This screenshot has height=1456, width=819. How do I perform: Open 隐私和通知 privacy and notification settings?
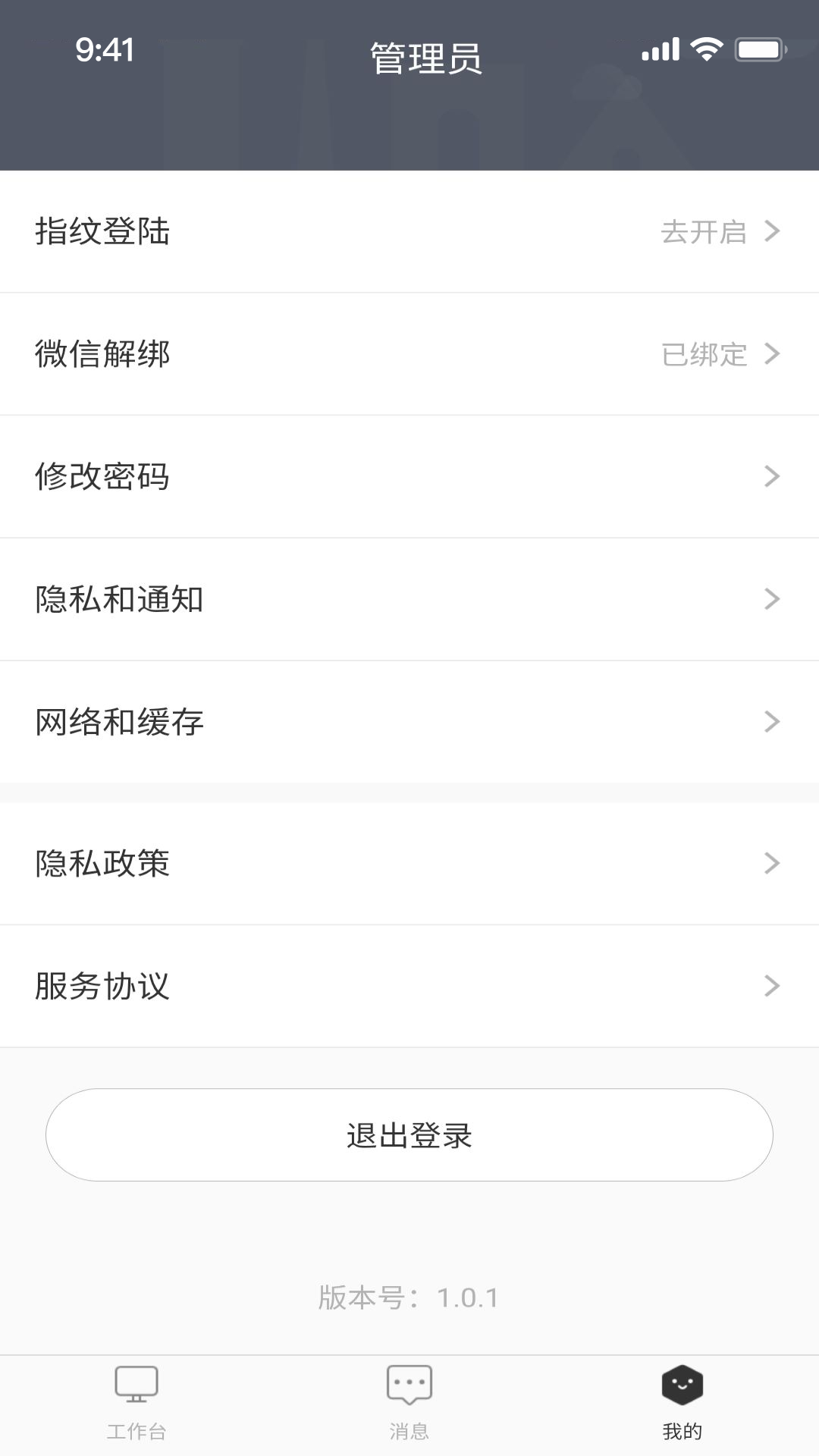(409, 598)
